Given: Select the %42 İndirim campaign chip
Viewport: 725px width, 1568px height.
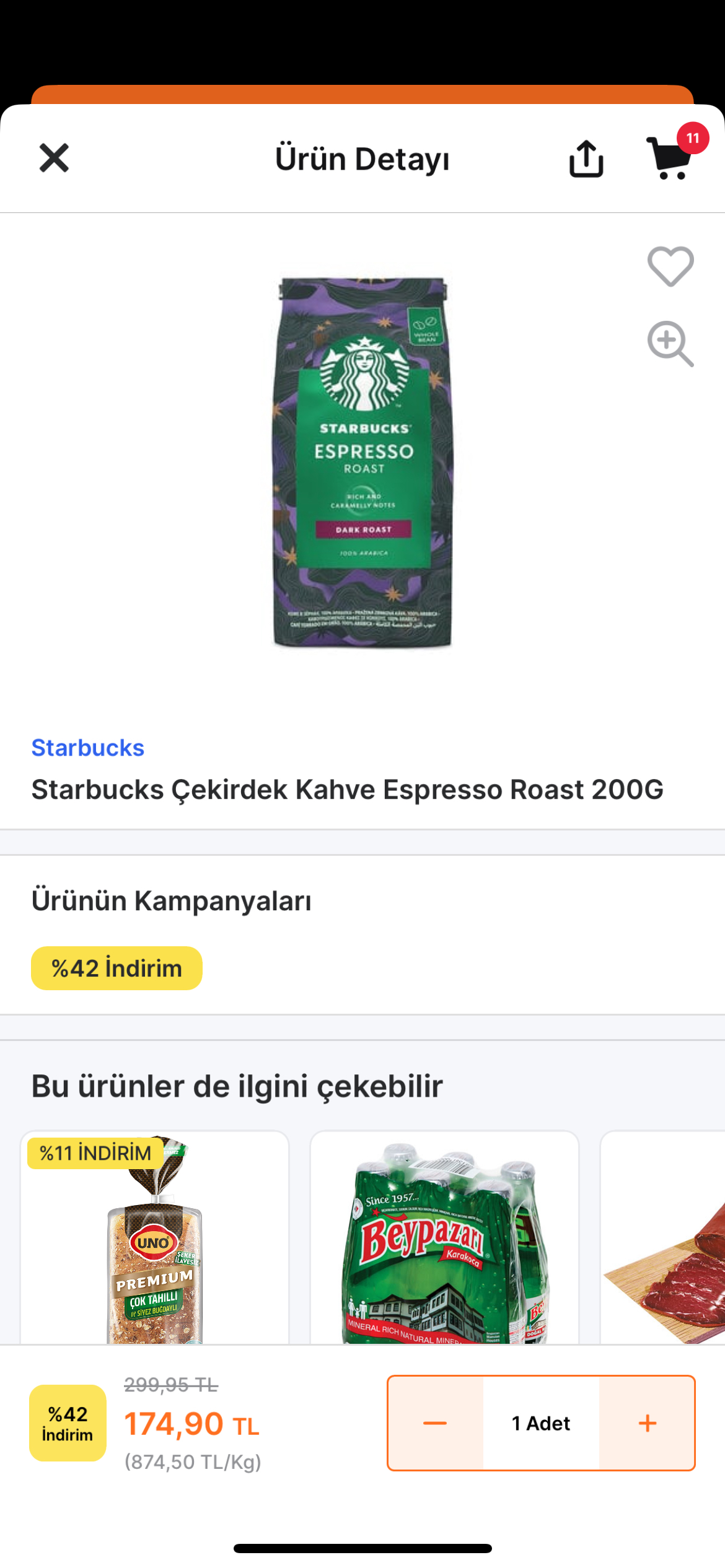Looking at the screenshot, I should pos(116,968).
